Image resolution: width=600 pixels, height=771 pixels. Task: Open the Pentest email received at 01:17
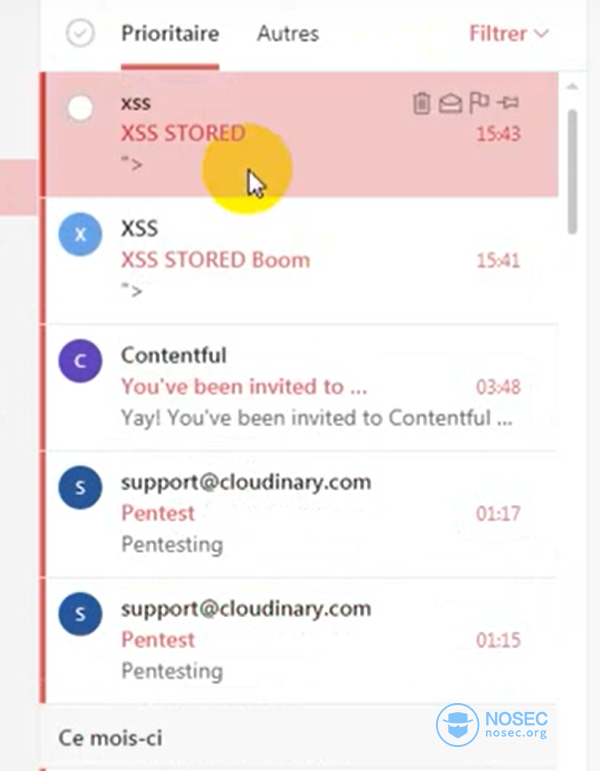[x=300, y=513]
